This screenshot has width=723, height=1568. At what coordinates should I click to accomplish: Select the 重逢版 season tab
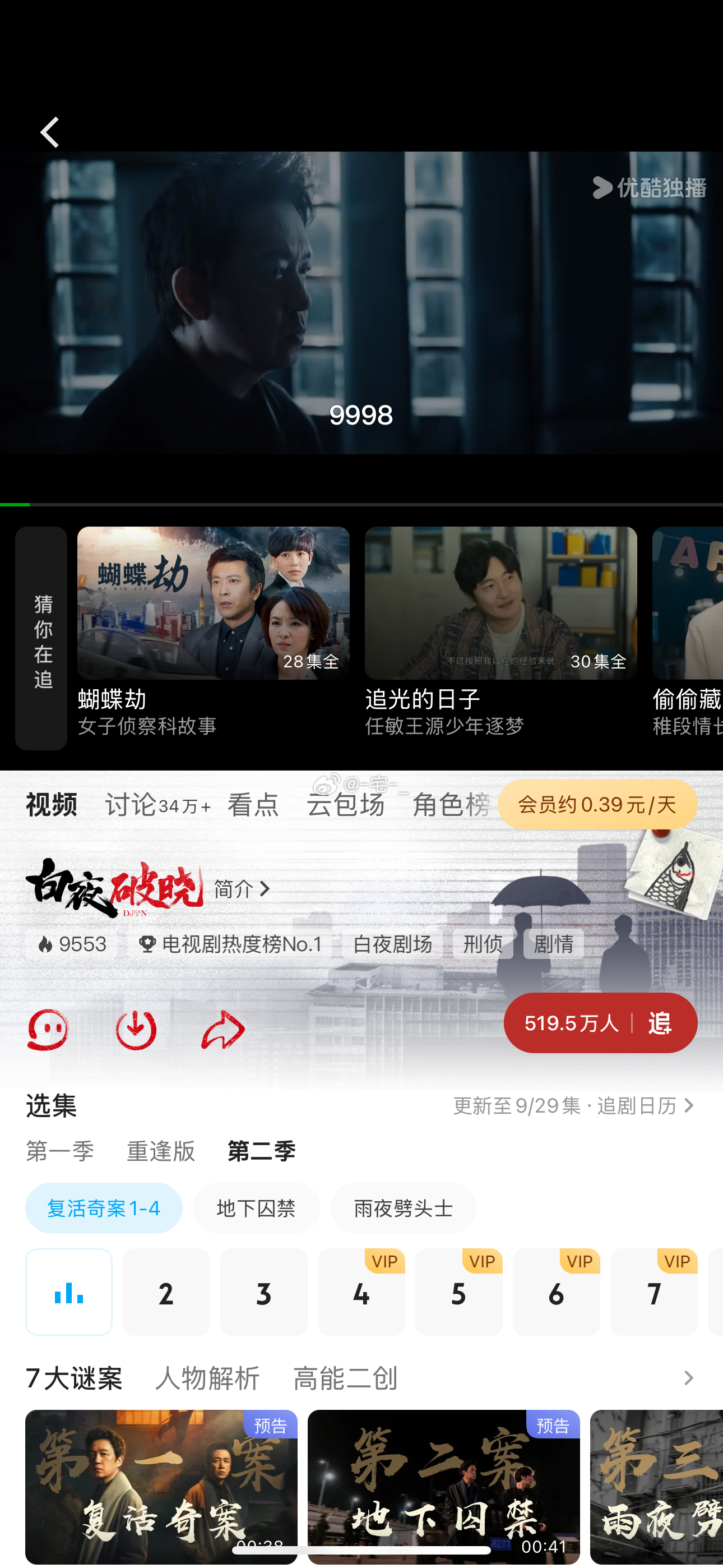(x=161, y=1151)
